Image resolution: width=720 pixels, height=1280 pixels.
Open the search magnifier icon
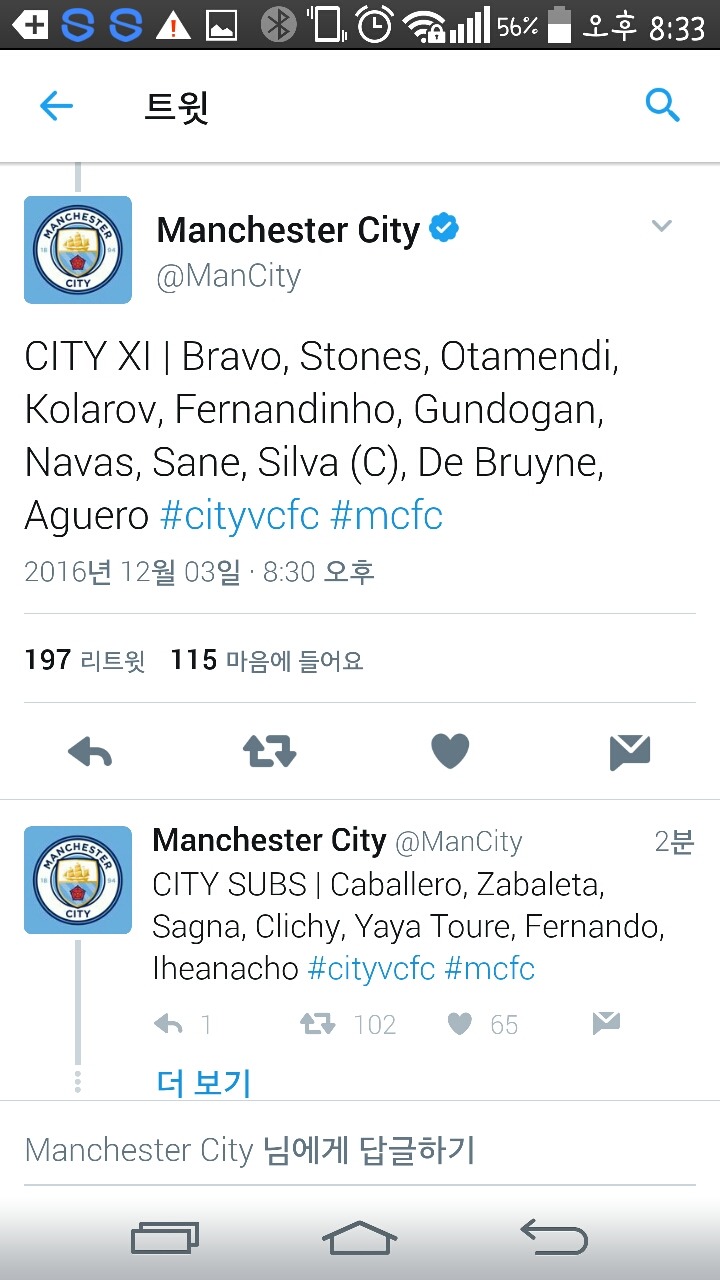[662, 104]
